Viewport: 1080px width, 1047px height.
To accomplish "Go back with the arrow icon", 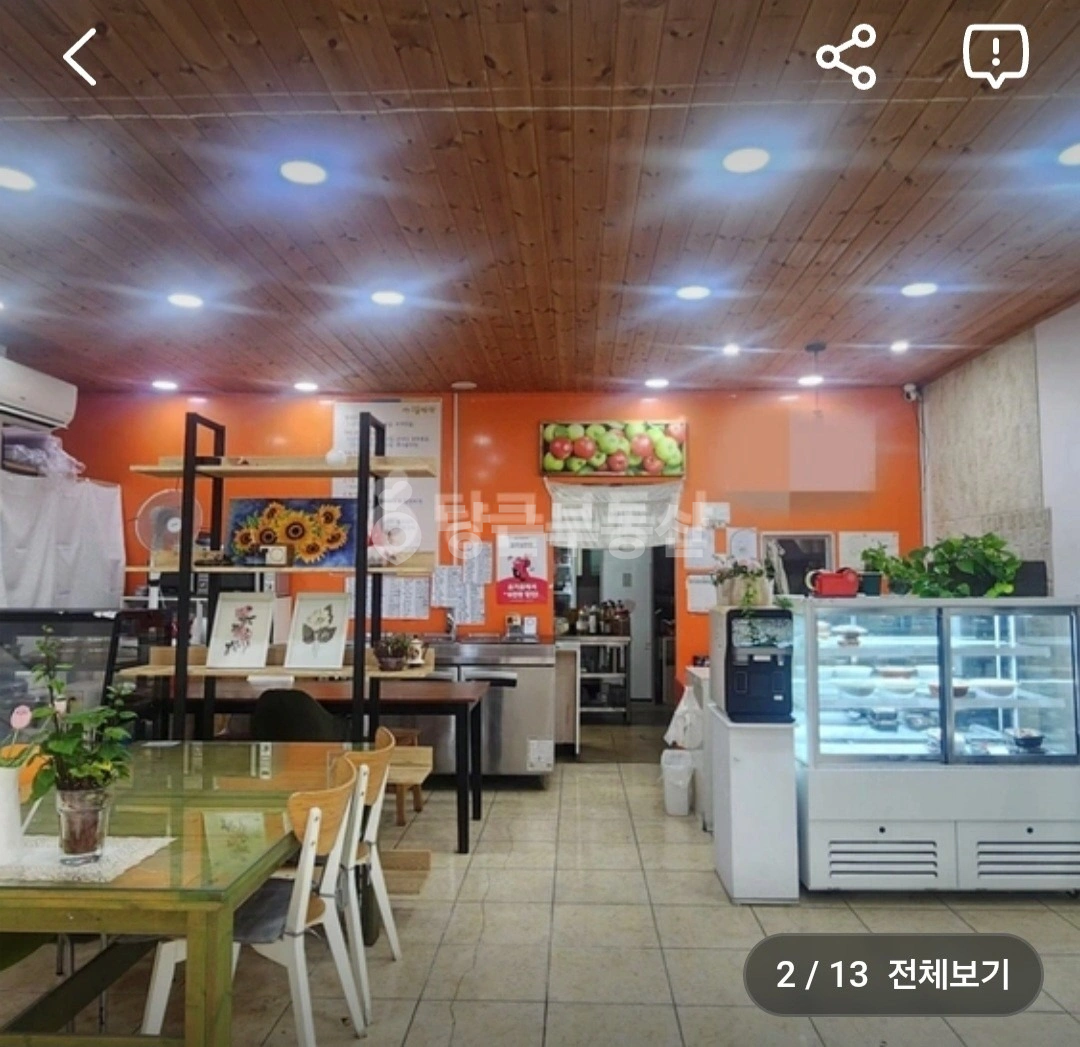I will [x=80, y=56].
